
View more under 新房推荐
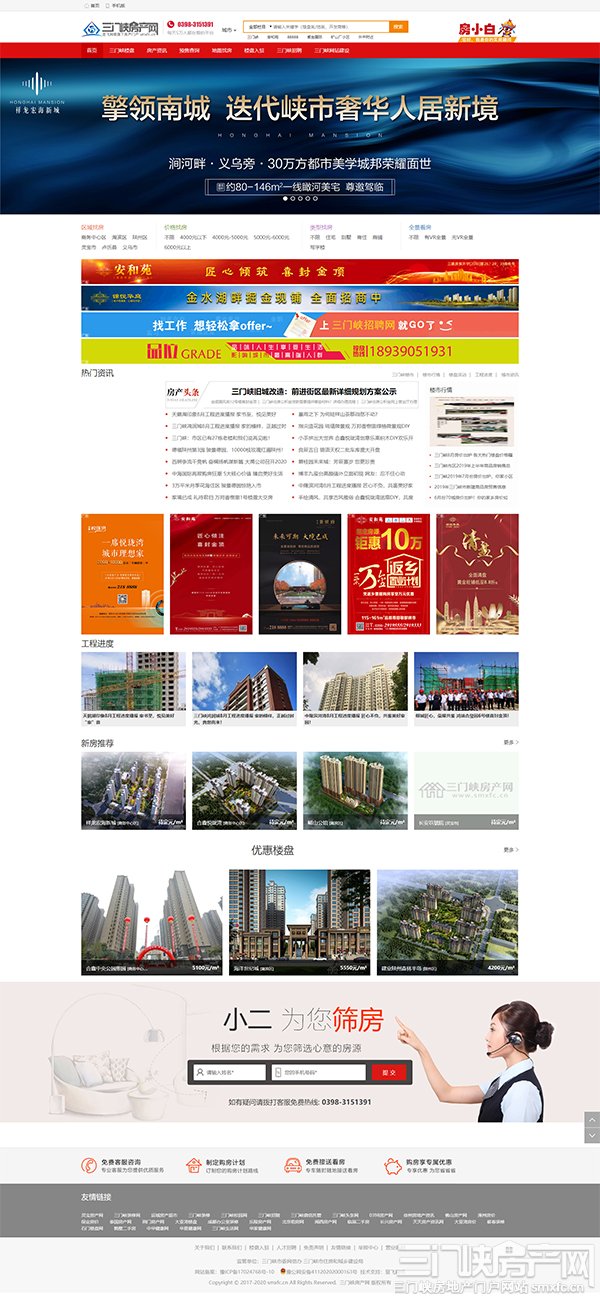click(510, 743)
